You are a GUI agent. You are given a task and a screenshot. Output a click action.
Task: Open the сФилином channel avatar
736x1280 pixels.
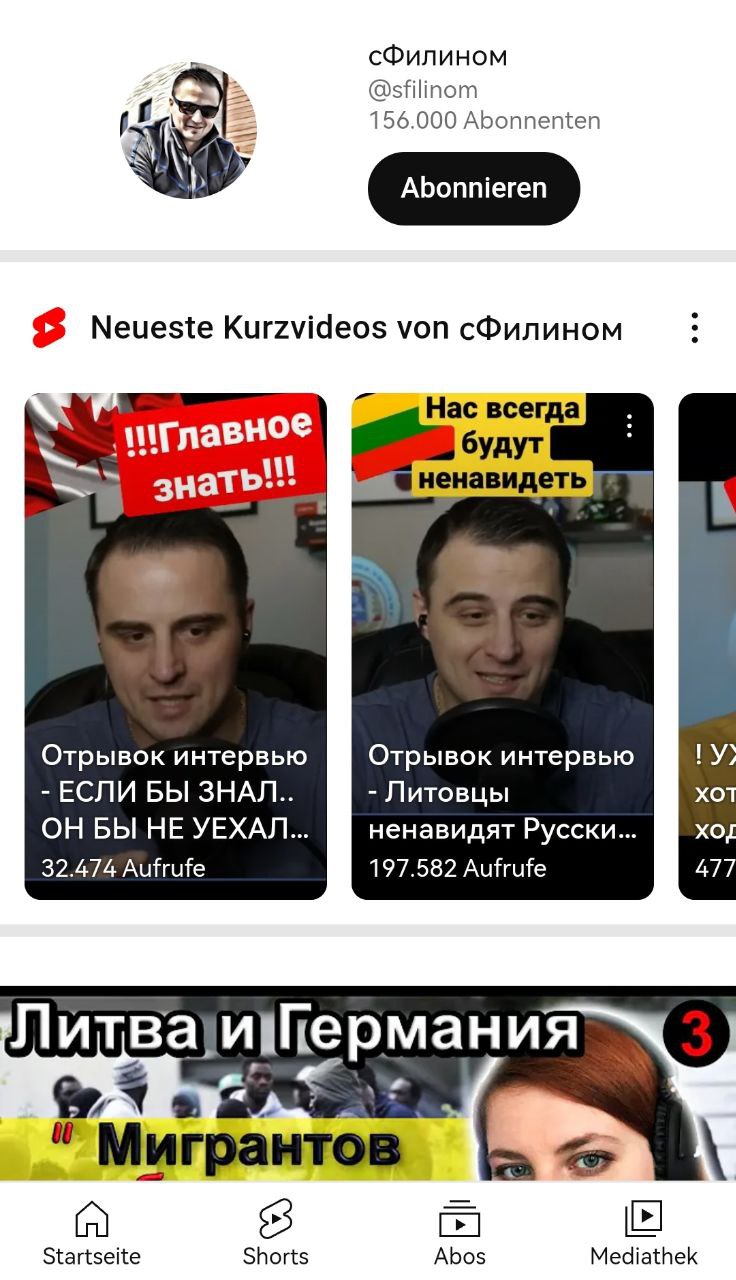[x=188, y=130]
